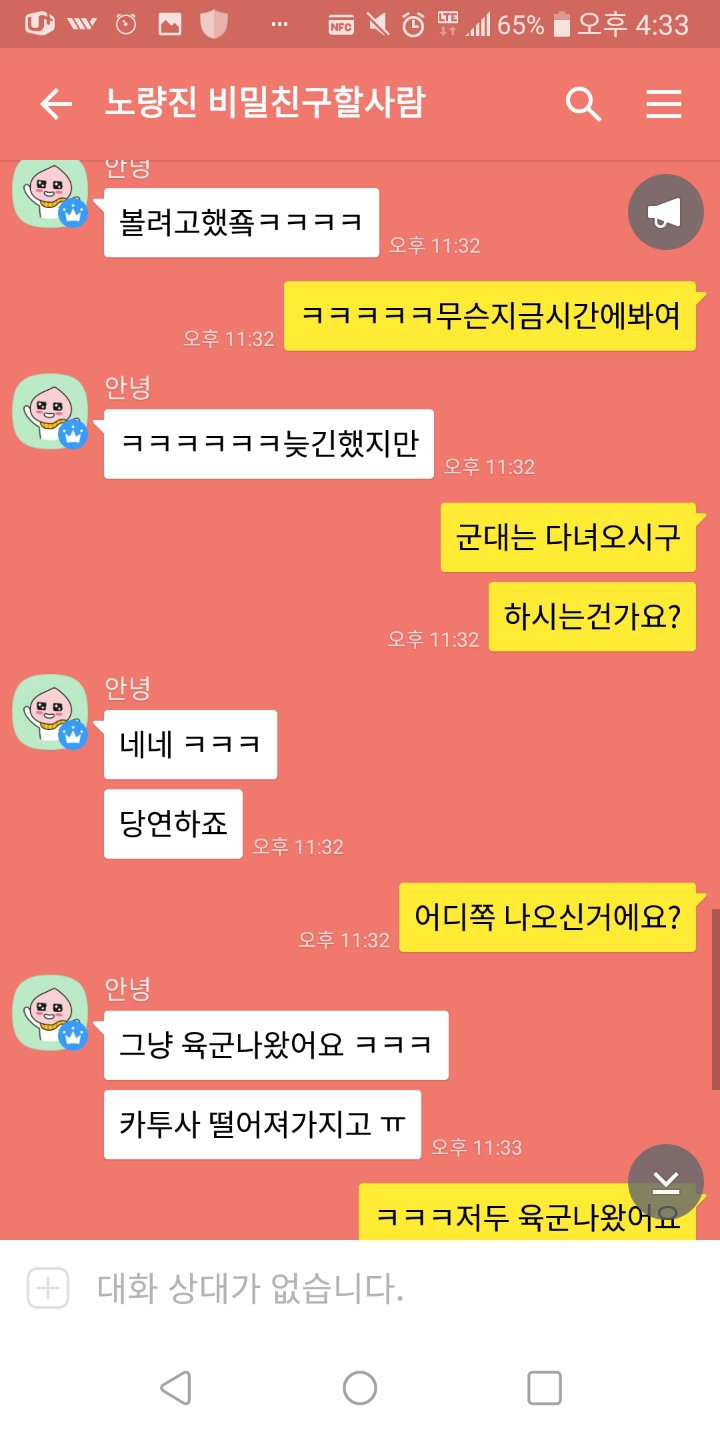
Task: Tap the crown badge on 안녕's avatar
Action: 70,437
